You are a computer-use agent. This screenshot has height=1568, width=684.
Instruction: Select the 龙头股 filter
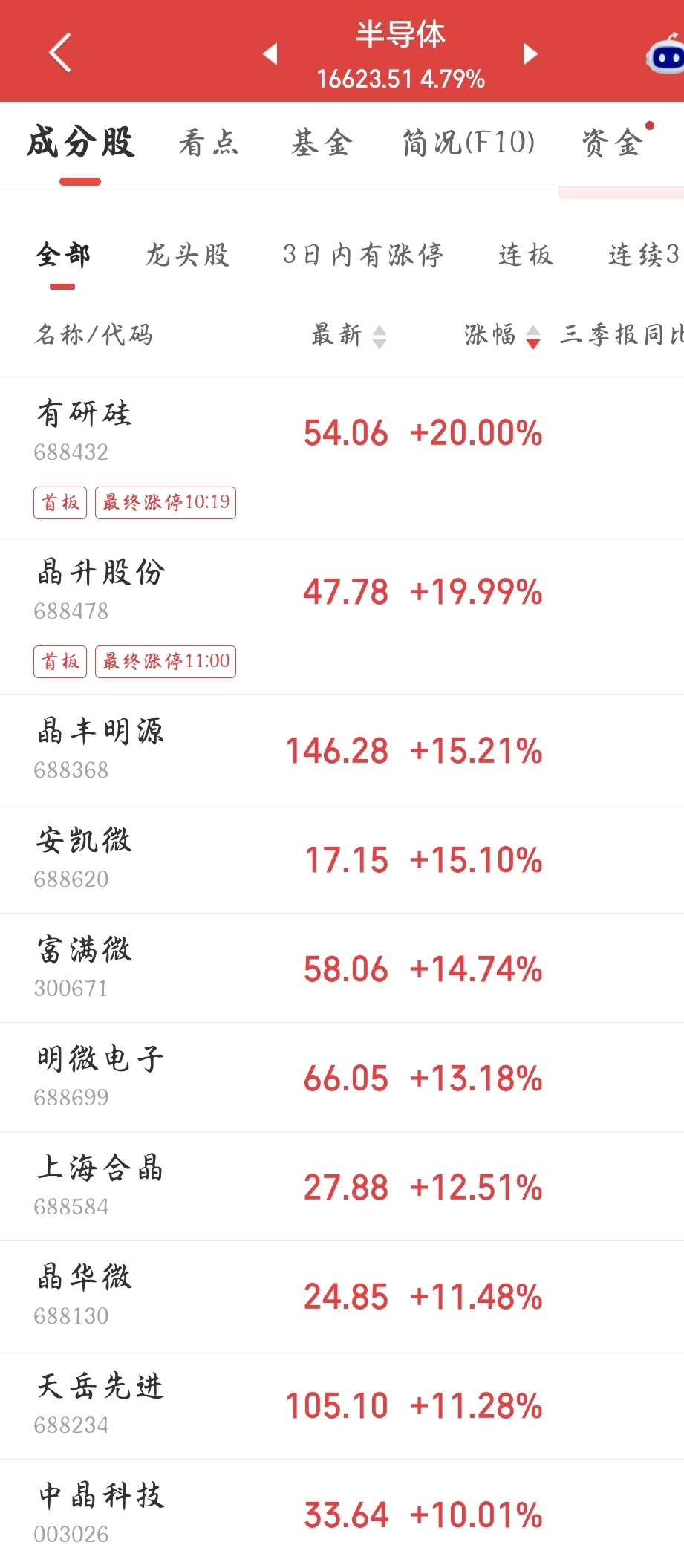[x=187, y=255]
